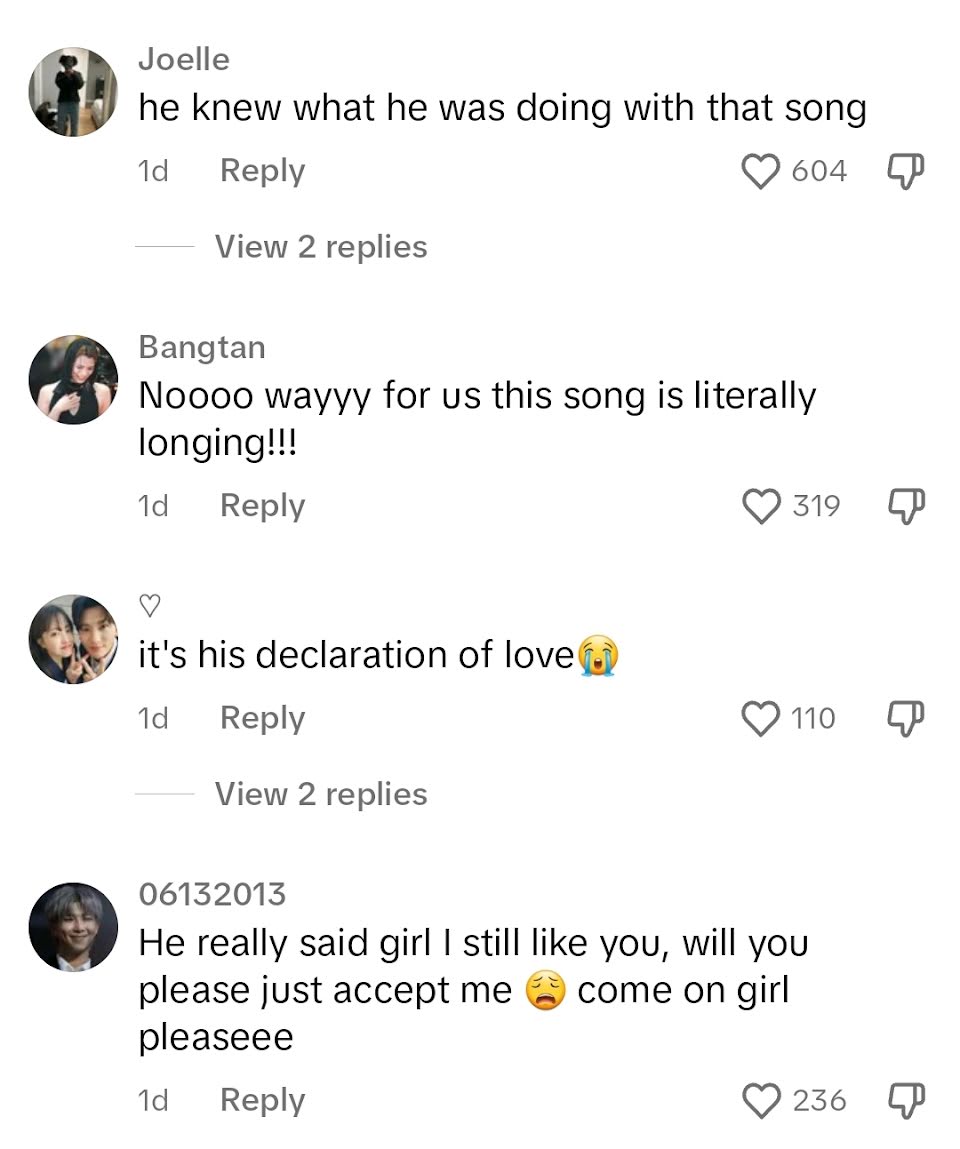Reply to Bangtan's comment
Image resolution: width=960 pixels, height=1149 pixels.
(x=262, y=506)
